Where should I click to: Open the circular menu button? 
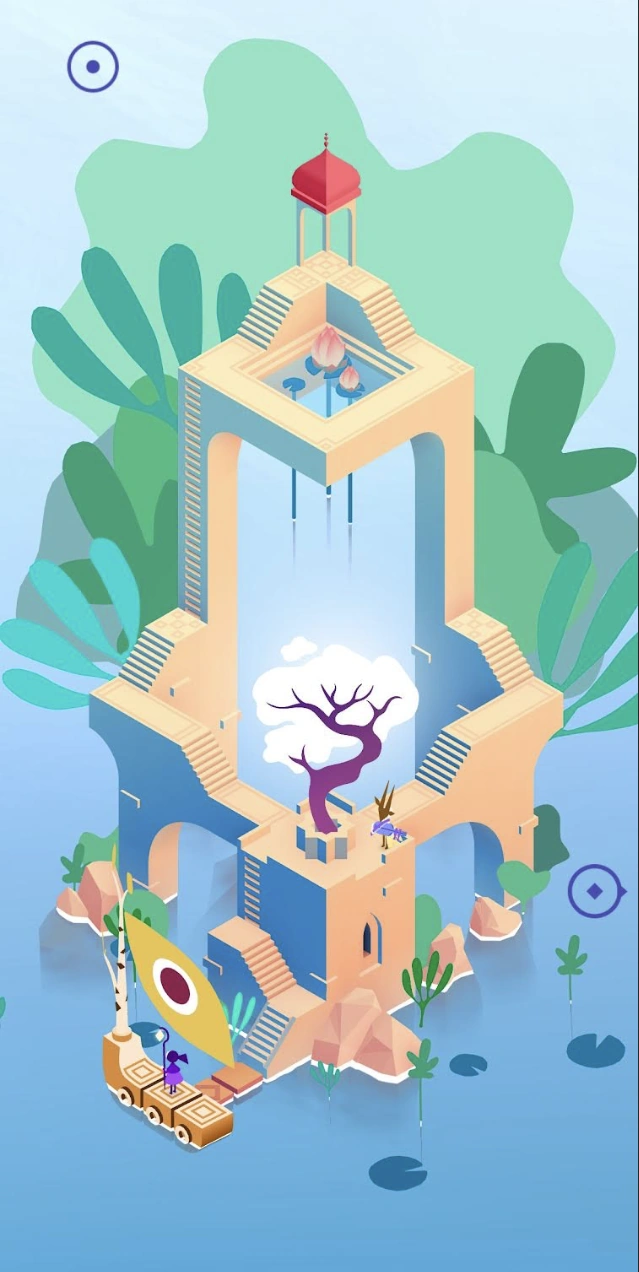click(x=93, y=67)
